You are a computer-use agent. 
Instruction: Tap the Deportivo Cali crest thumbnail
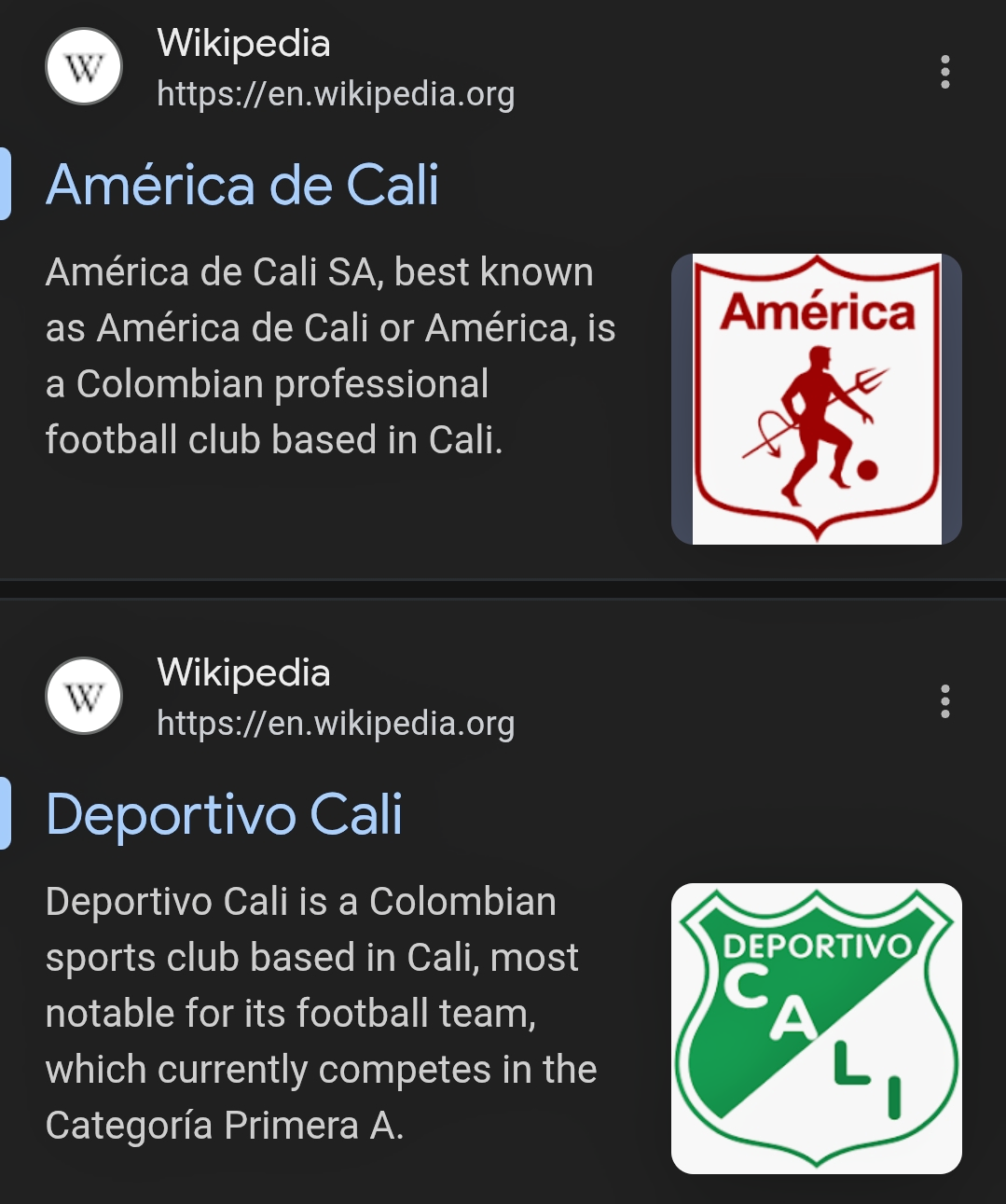pos(816,1028)
